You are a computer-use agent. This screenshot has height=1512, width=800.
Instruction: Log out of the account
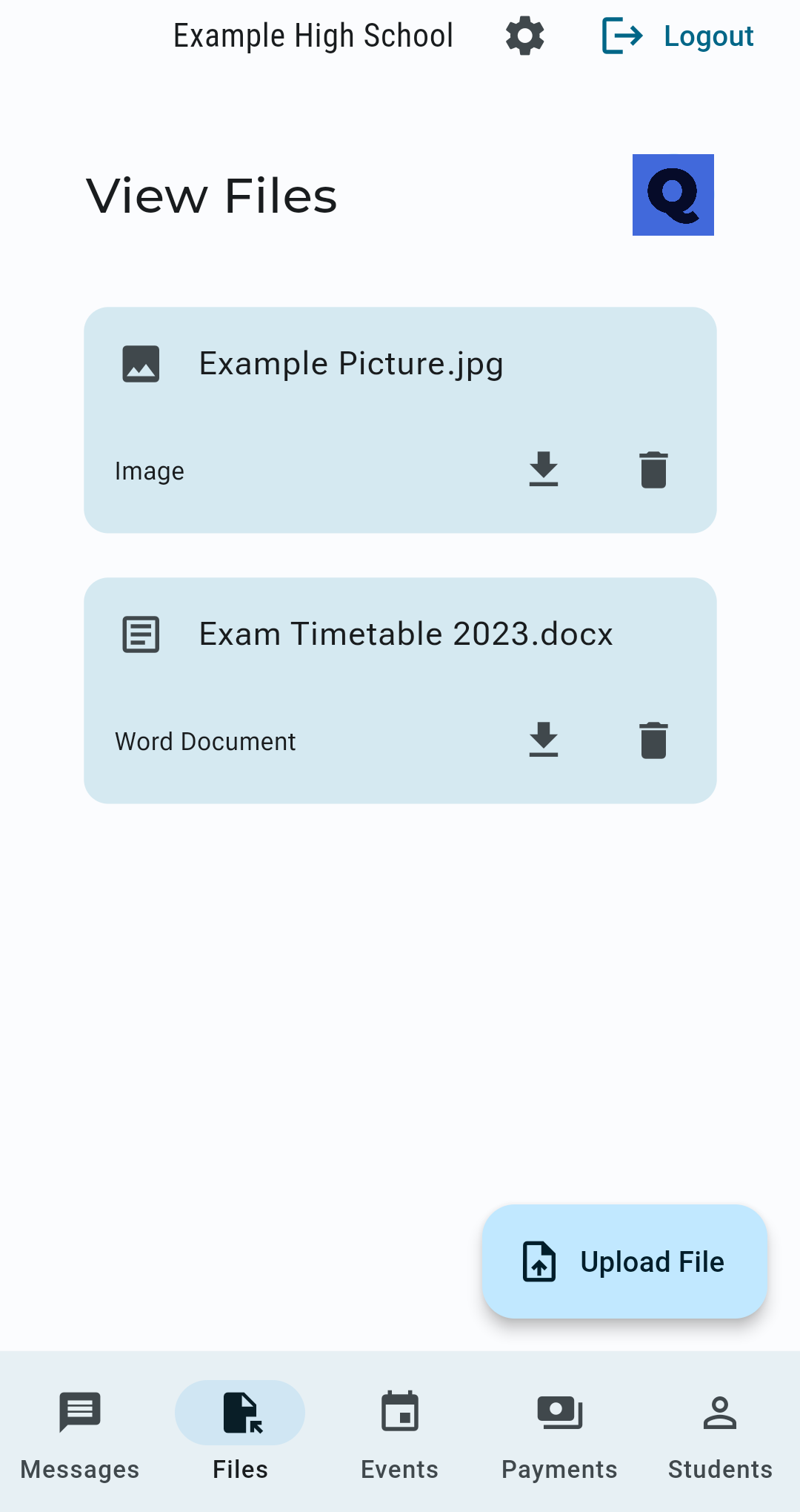pyautogui.click(x=679, y=36)
